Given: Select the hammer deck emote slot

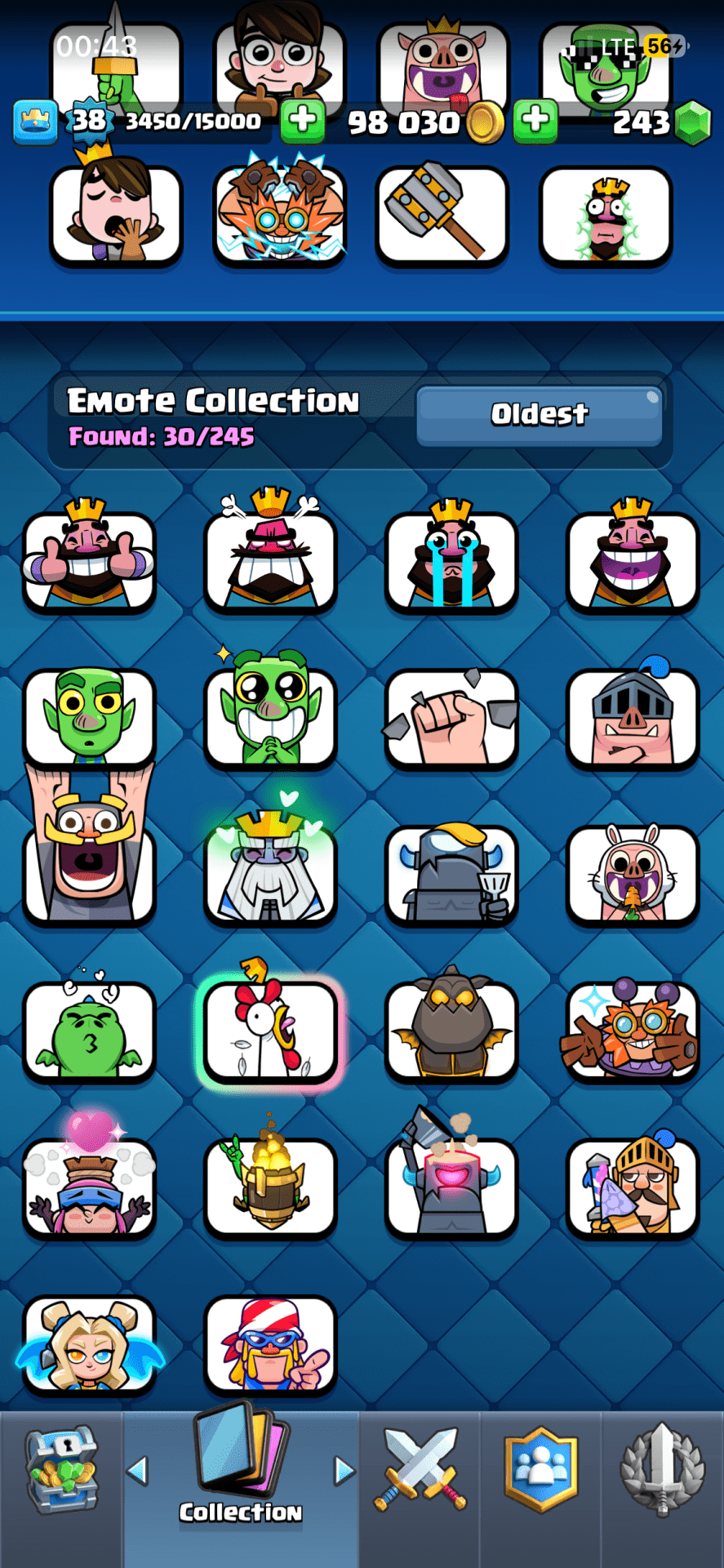Looking at the screenshot, I should (442, 215).
